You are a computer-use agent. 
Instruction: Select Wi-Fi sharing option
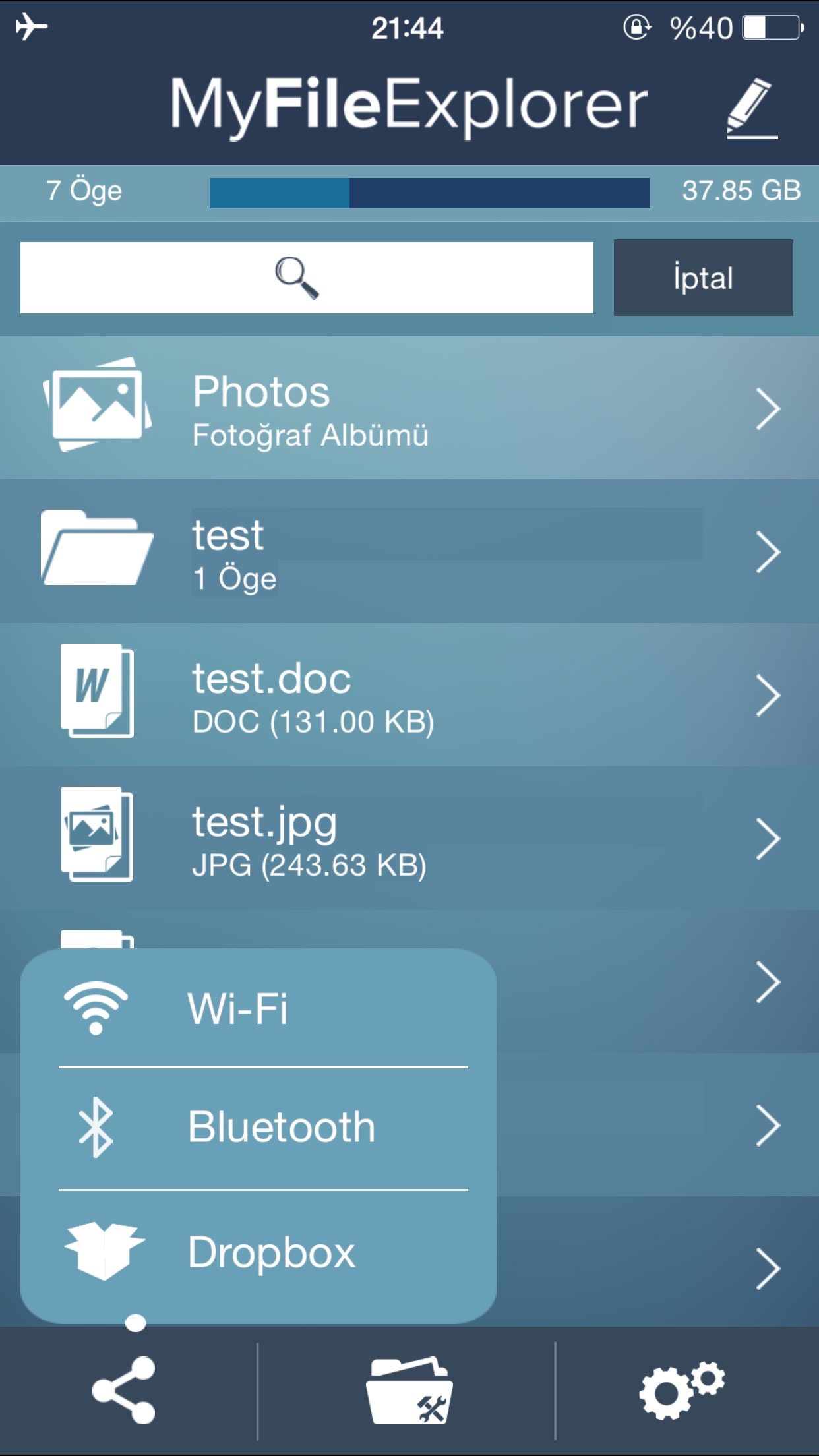click(258, 1008)
